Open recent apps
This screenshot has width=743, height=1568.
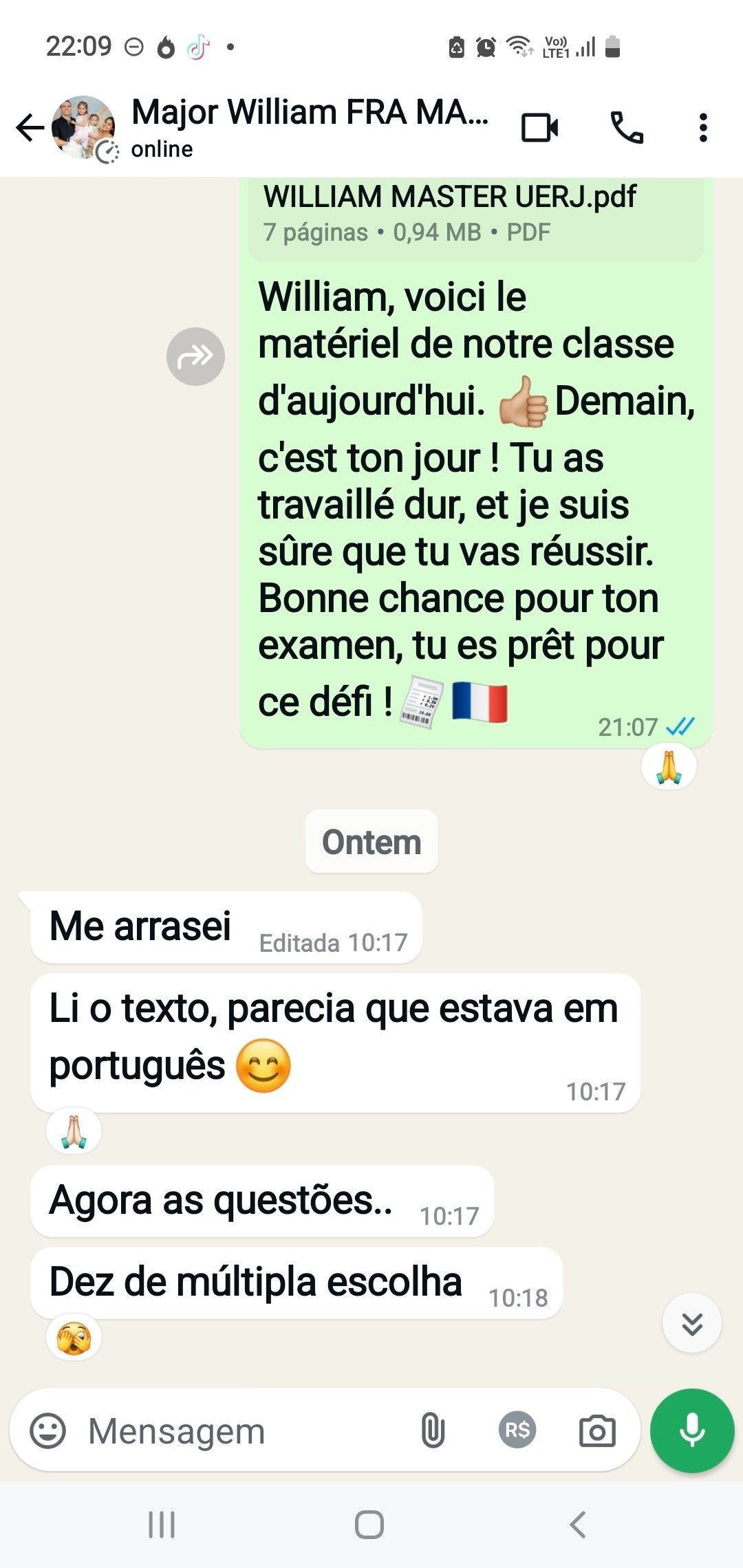(x=162, y=1525)
